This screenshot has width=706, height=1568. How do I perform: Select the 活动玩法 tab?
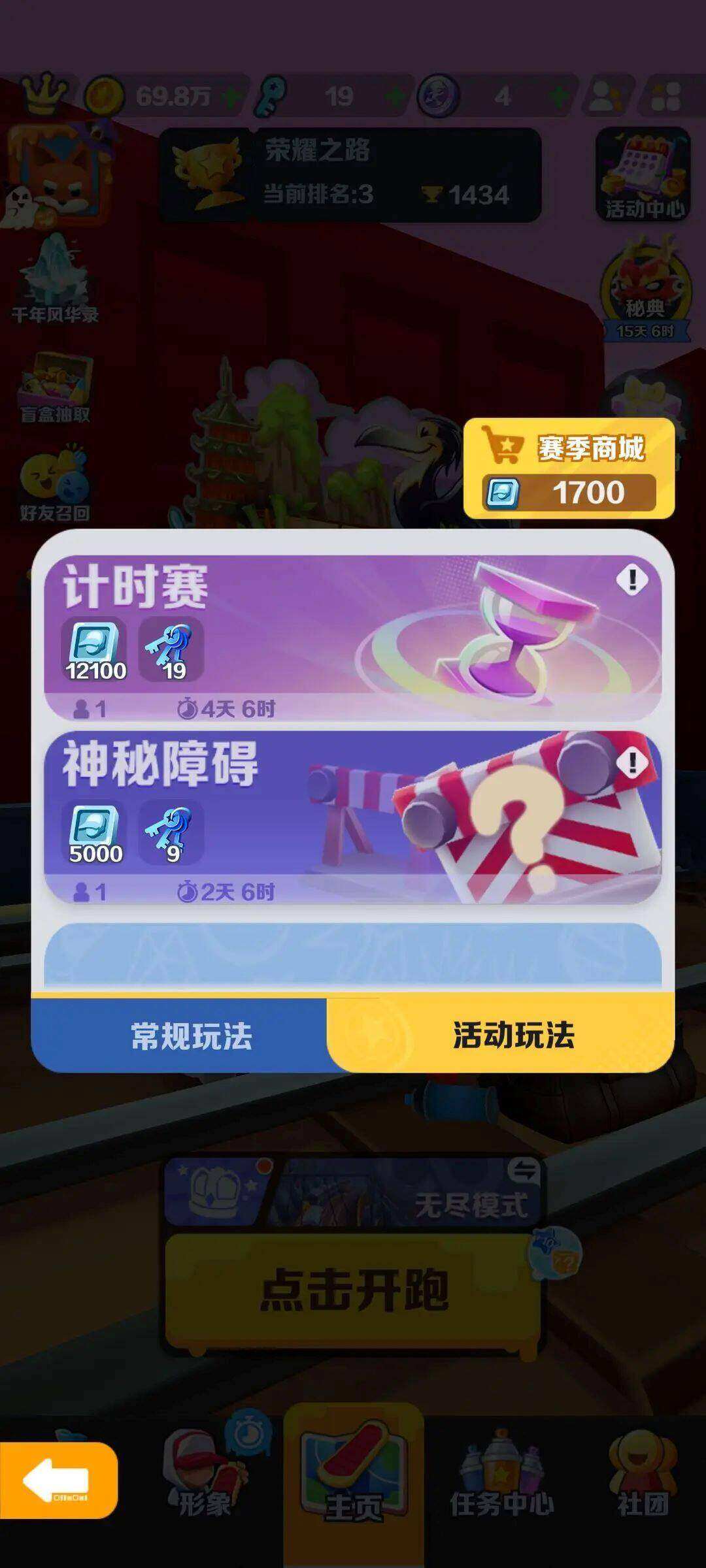(514, 1036)
